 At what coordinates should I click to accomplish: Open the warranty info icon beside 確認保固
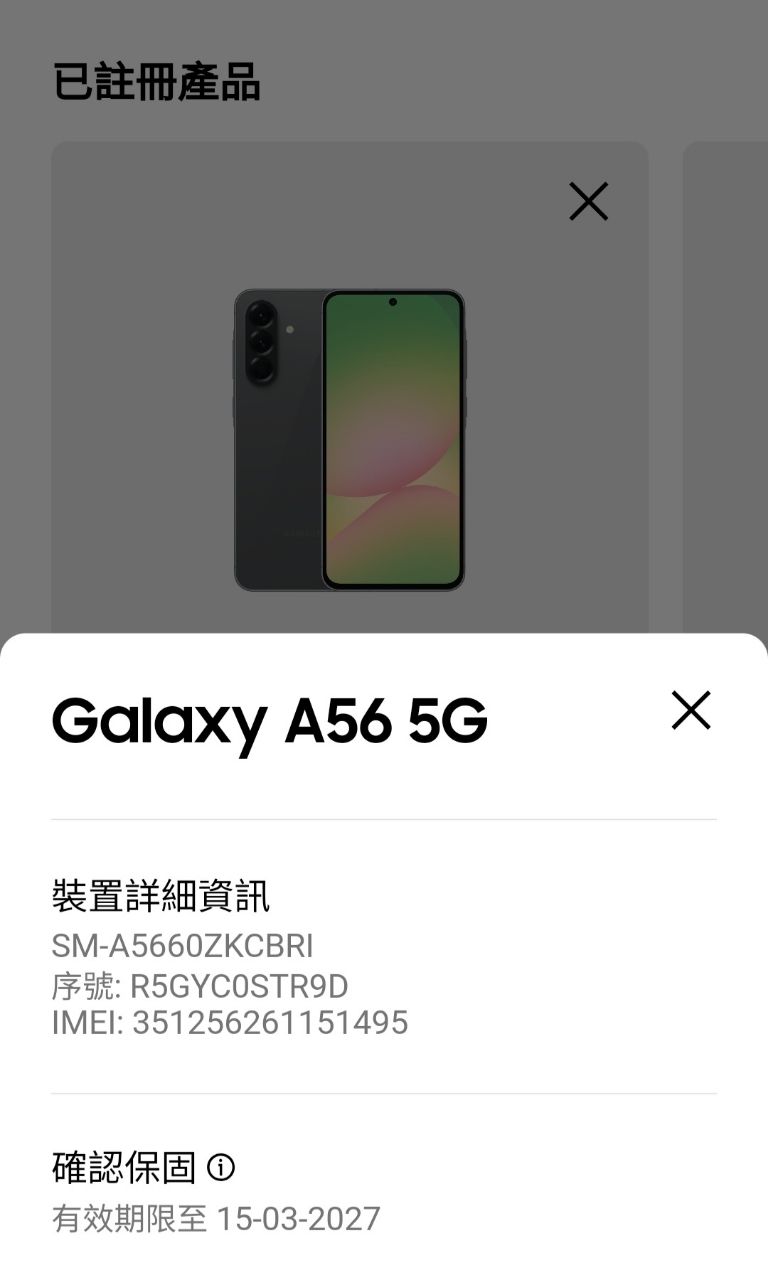(221, 1167)
